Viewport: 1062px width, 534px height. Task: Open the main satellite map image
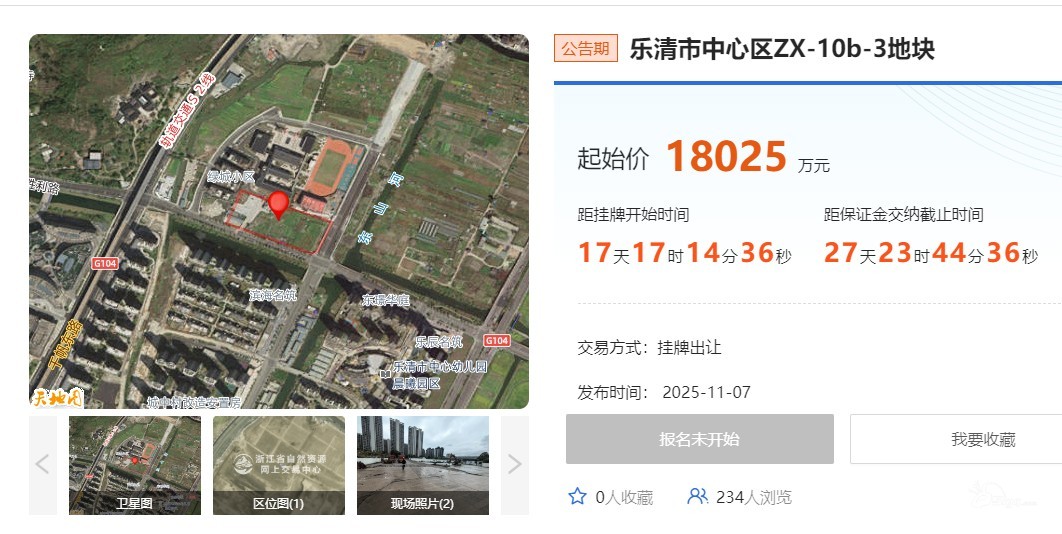[278, 221]
